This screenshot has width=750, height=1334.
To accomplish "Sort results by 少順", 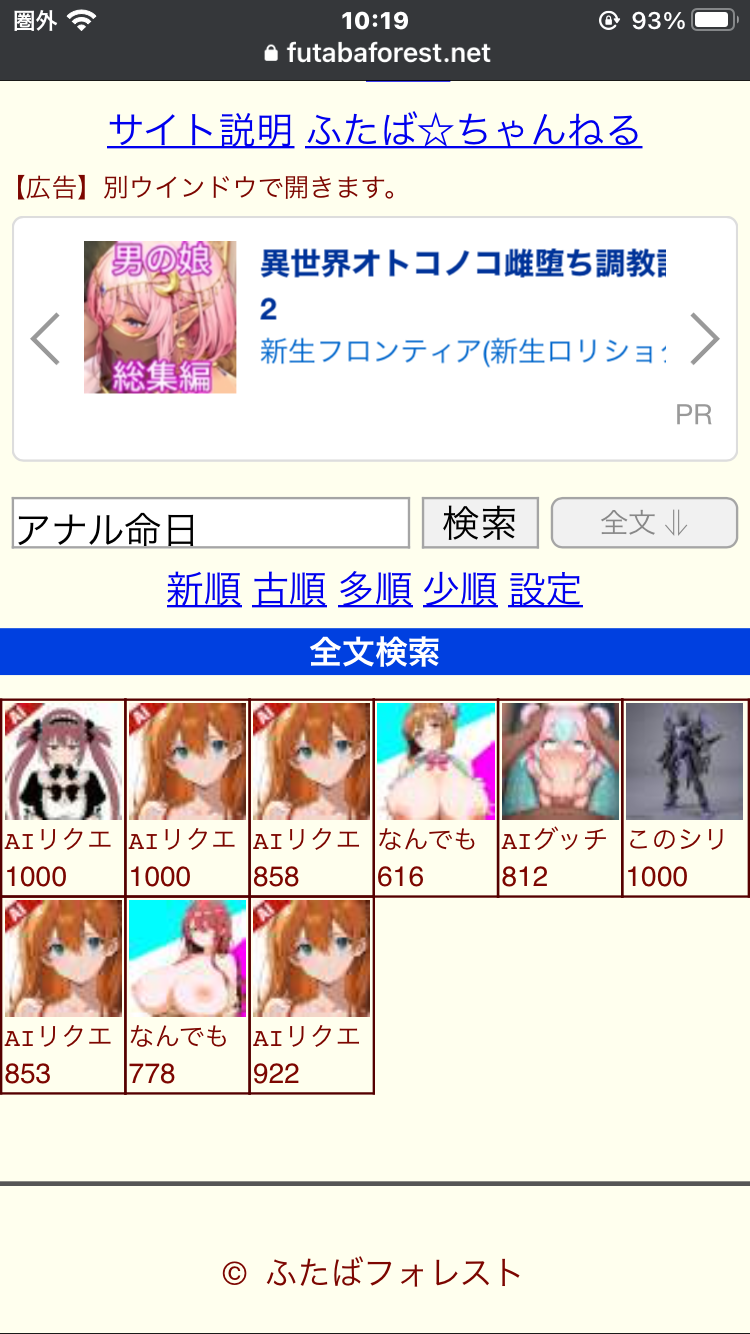I will tap(460, 589).
